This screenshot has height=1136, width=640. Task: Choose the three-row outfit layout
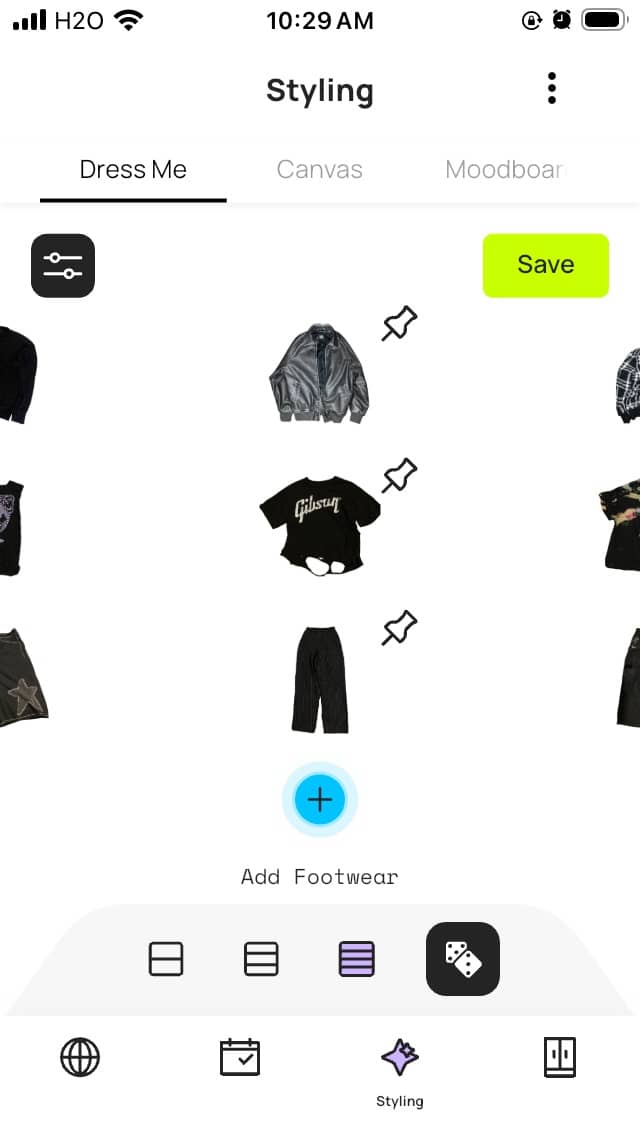coord(261,959)
